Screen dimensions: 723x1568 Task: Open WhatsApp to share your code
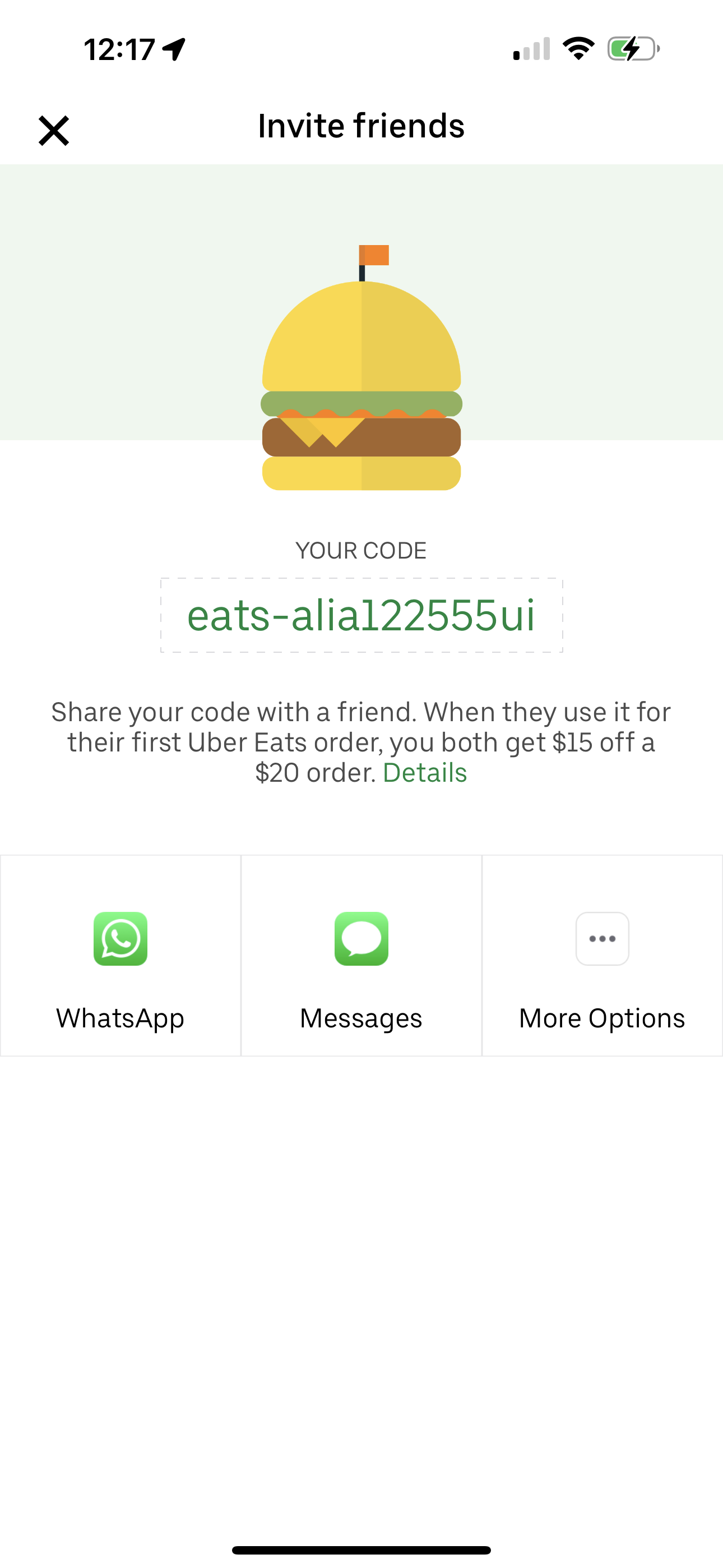(121, 956)
